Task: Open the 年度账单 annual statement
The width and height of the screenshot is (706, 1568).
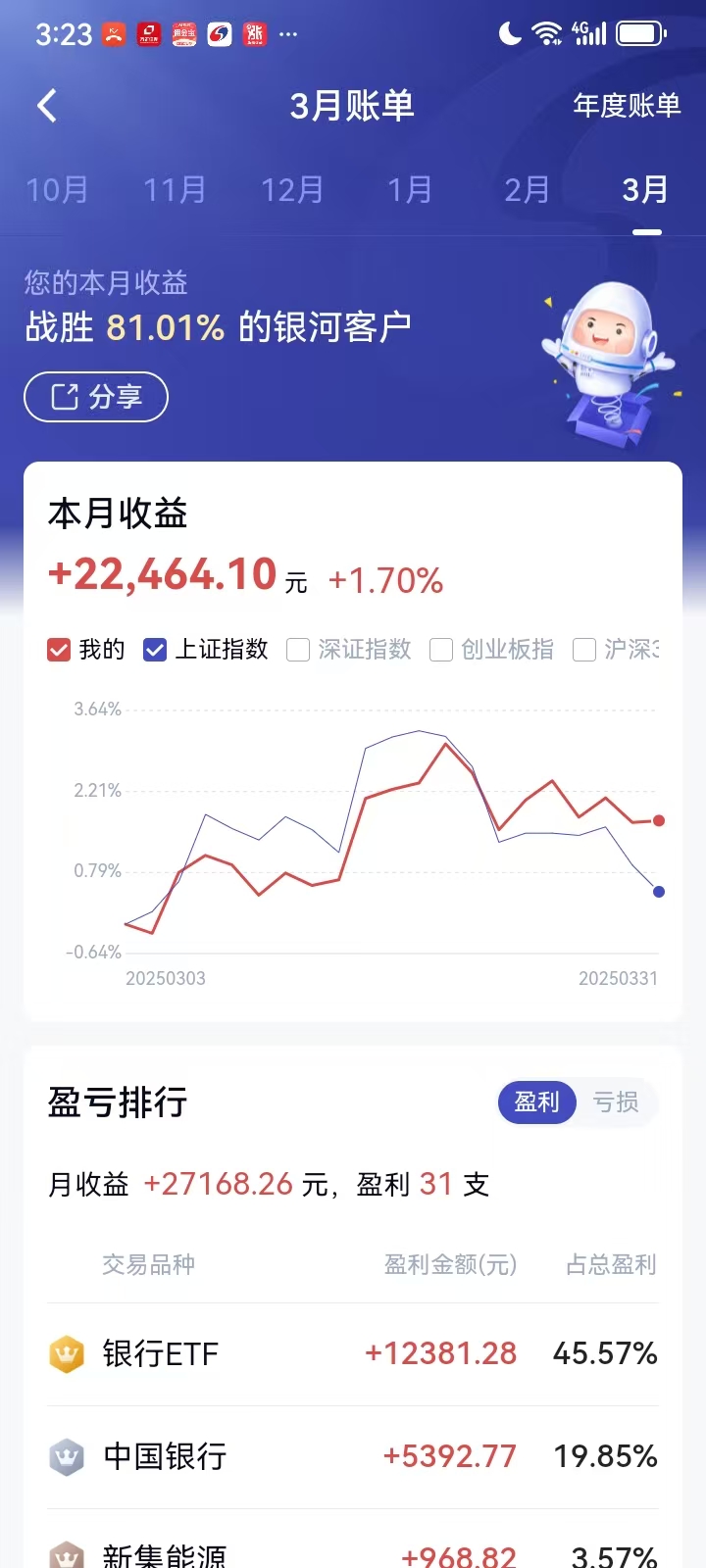Action: click(x=626, y=106)
